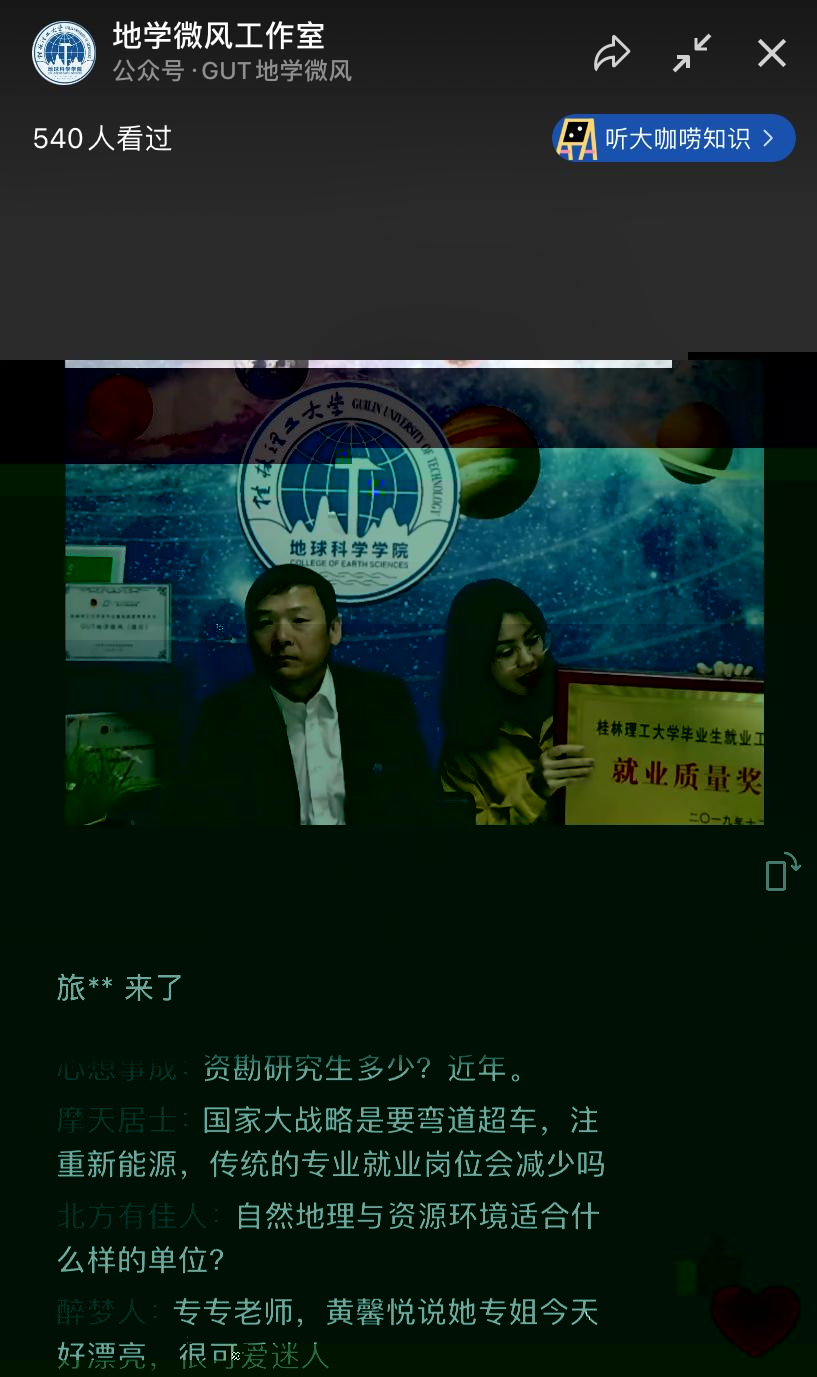Screen dimensions: 817x1377
Task: Share this live stream
Action: (x=611, y=53)
